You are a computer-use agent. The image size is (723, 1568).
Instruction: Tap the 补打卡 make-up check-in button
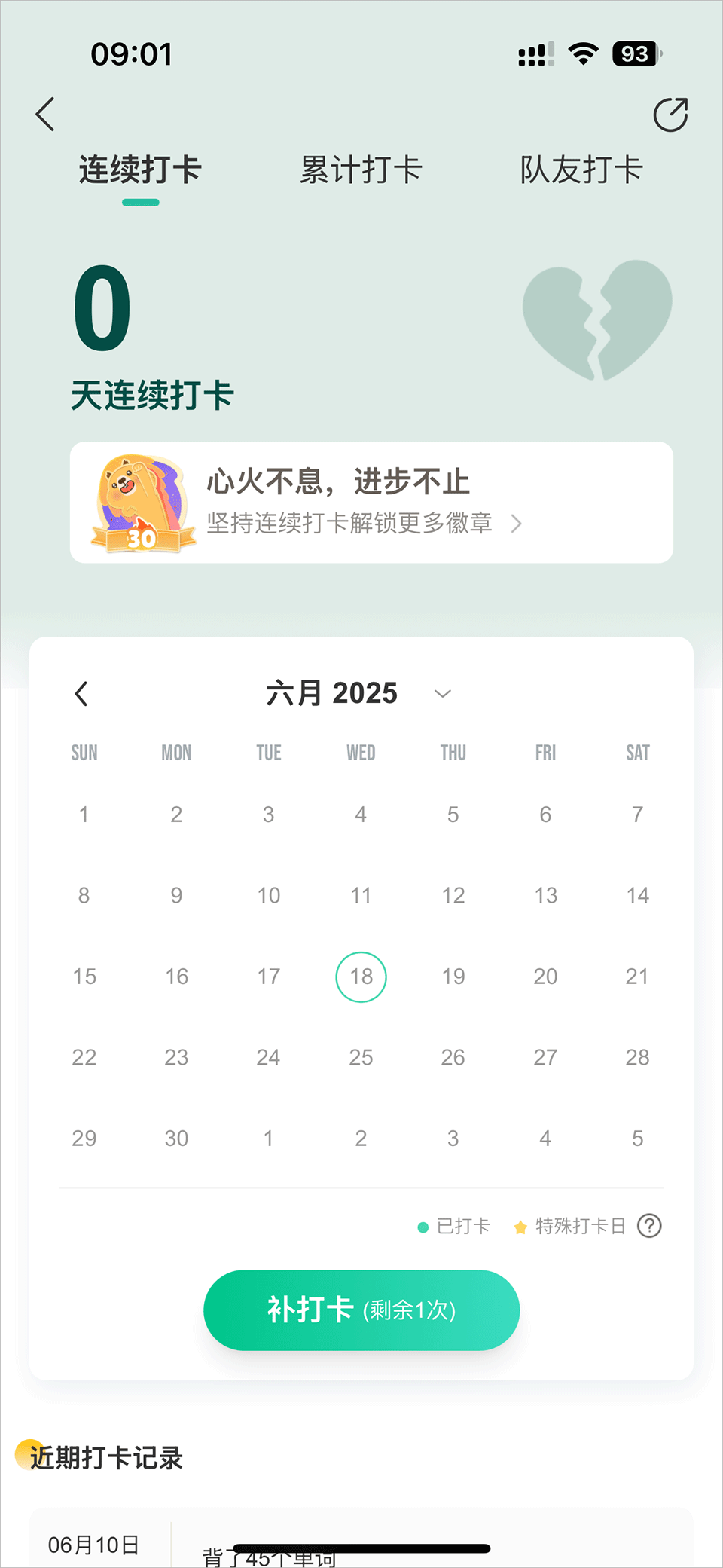coord(361,1310)
